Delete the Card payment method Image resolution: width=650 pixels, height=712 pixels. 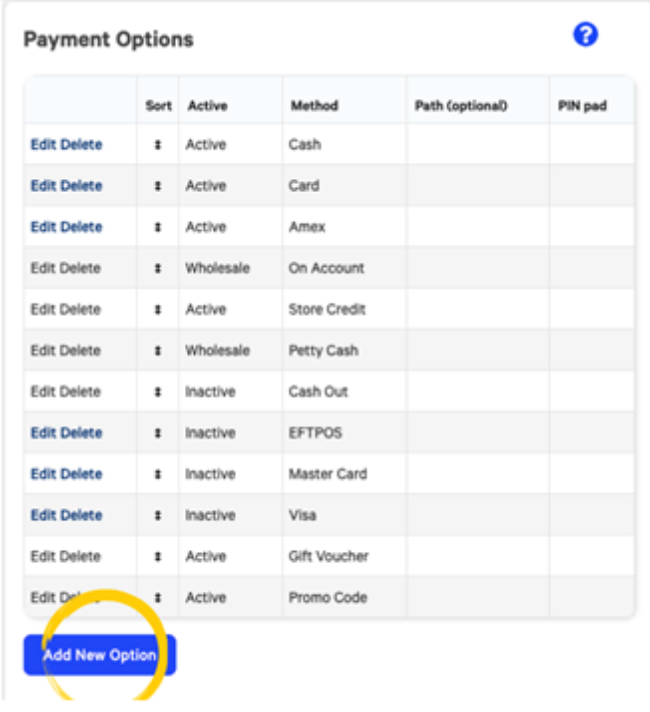[x=81, y=185]
